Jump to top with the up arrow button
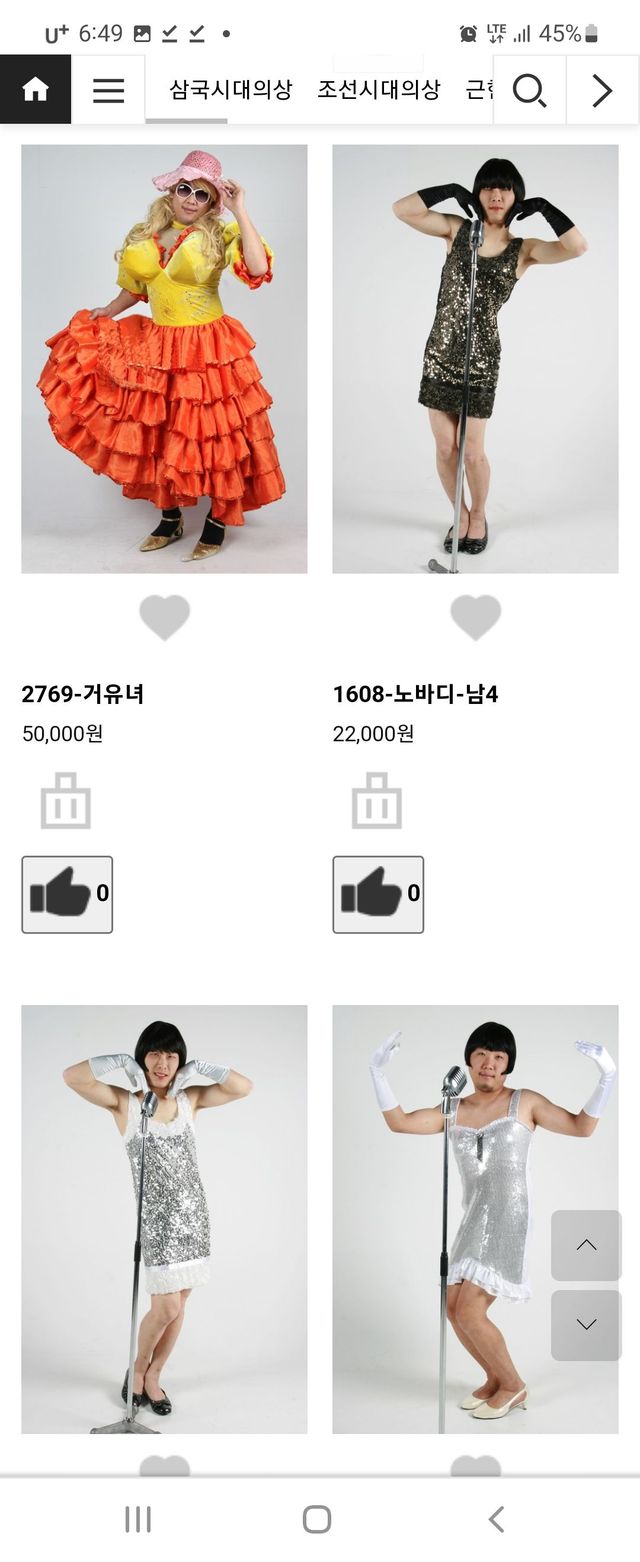The height and width of the screenshot is (1562, 640). (586, 1245)
